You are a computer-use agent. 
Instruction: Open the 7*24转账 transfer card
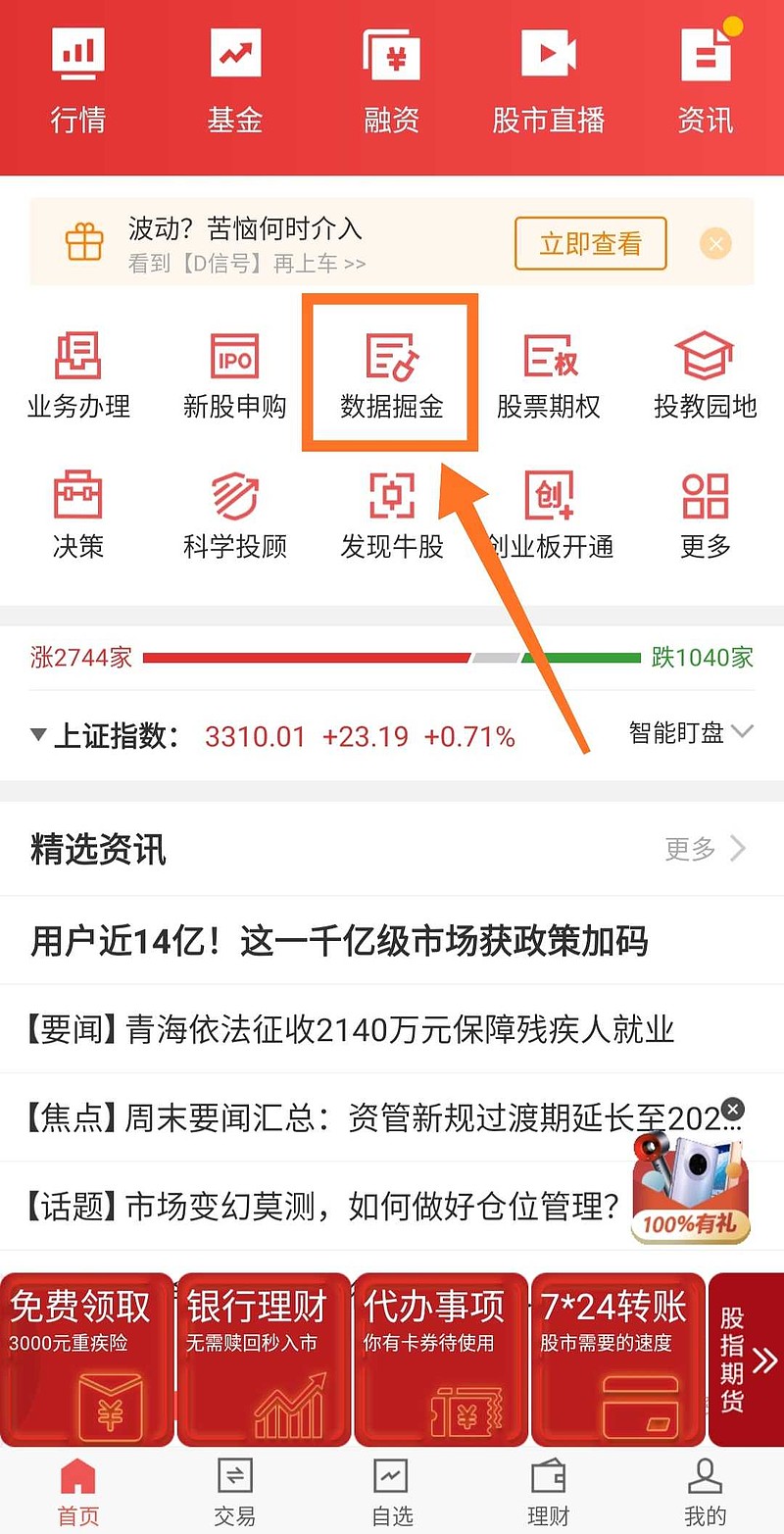[x=618, y=1360]
